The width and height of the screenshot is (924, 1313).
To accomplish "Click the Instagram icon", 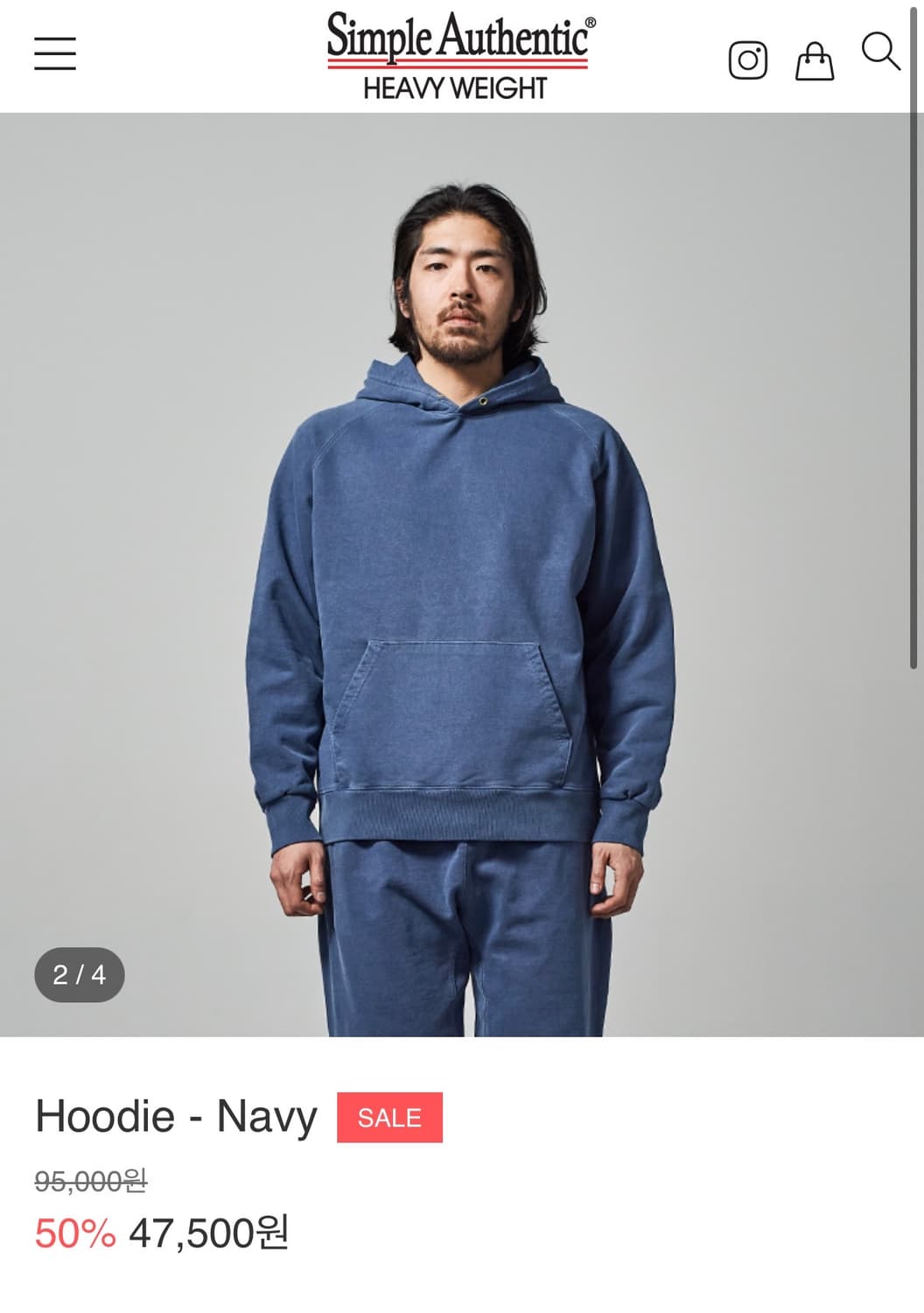I will 748,57.
